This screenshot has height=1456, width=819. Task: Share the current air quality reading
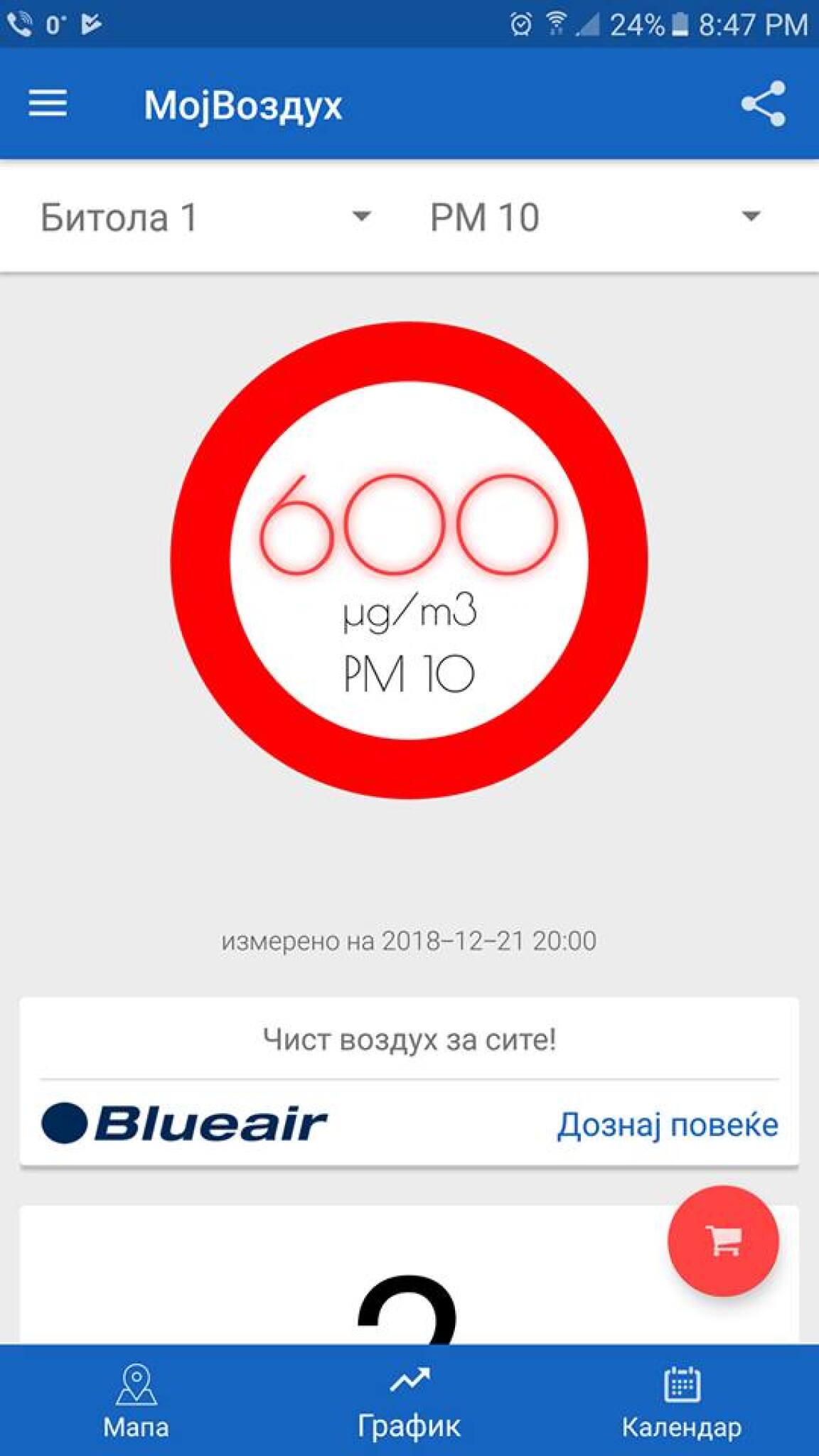tap(764, 104)
